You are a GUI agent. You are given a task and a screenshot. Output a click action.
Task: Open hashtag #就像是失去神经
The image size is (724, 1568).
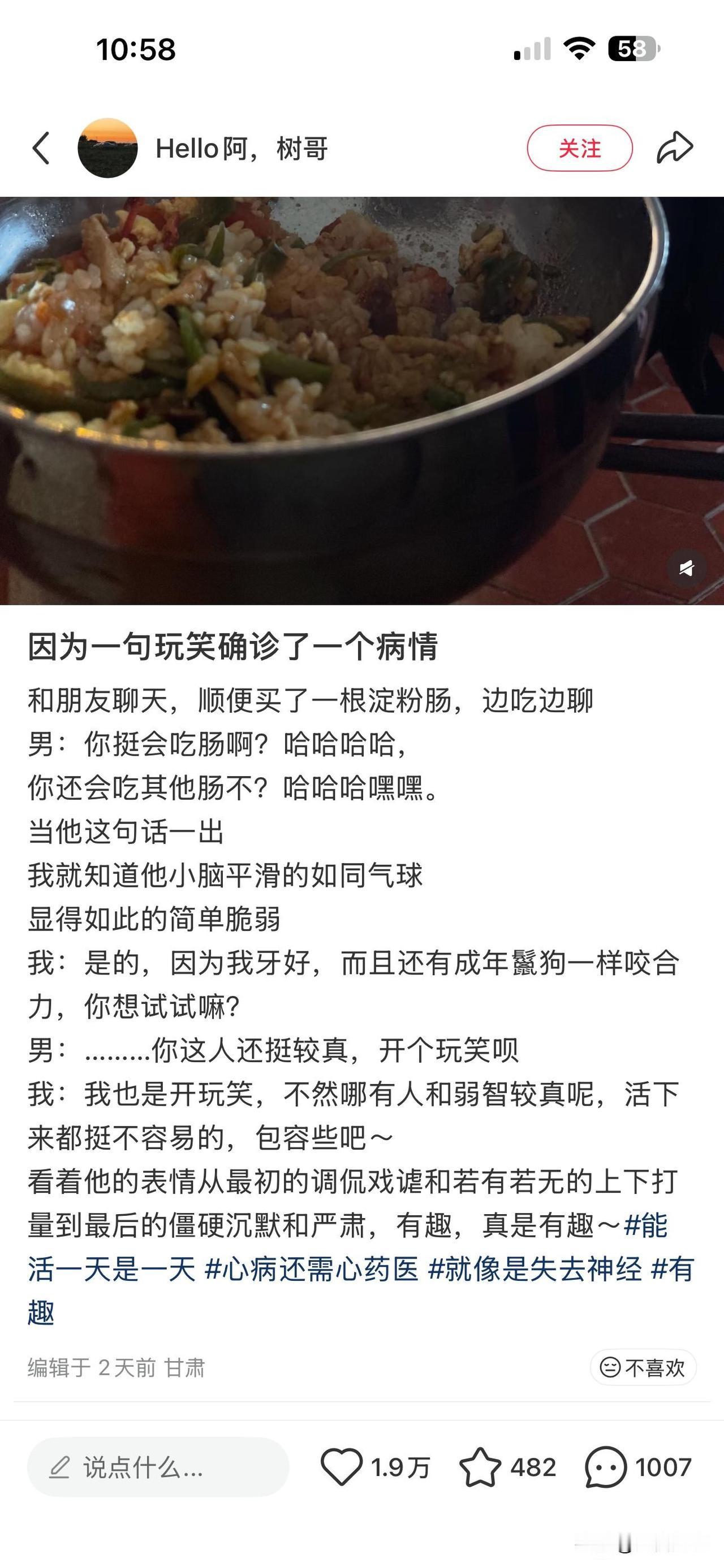[x=535, y=1269]
